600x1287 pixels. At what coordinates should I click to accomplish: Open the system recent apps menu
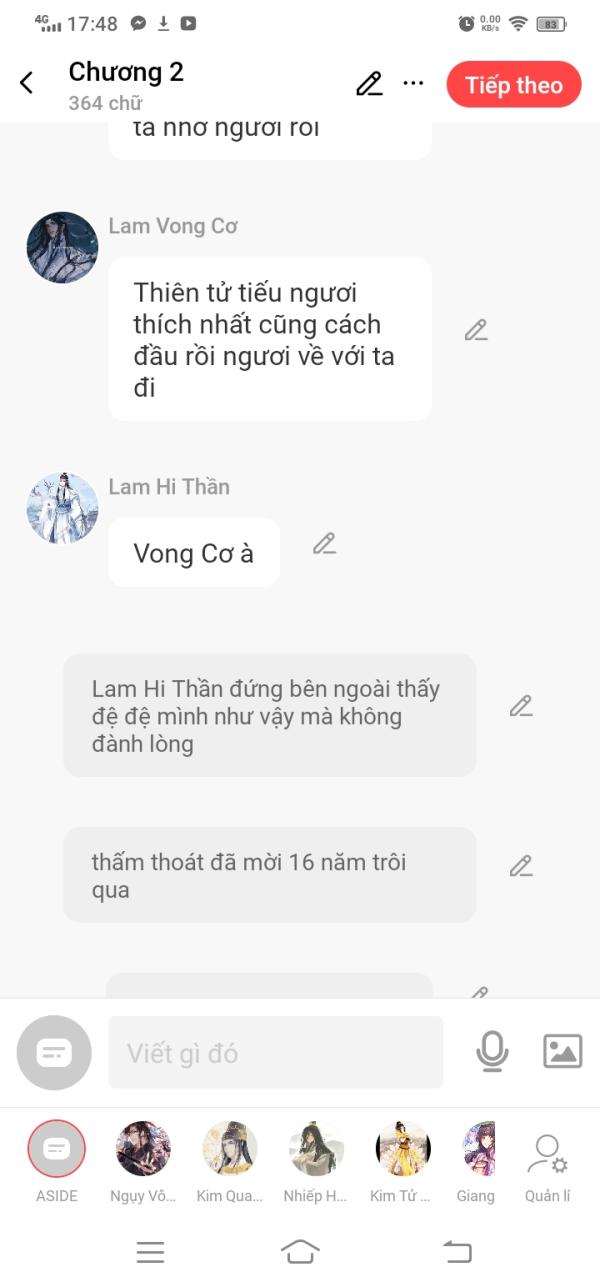[x=150, y=1251]
